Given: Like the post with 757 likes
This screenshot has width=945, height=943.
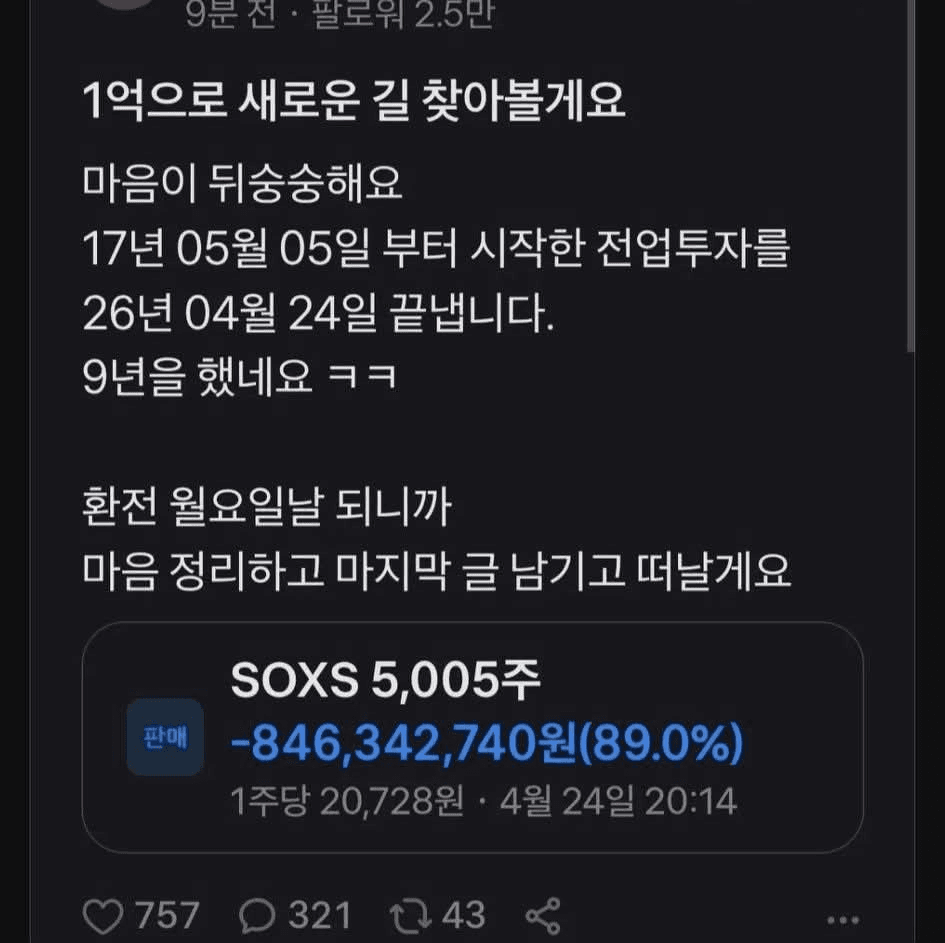Looking at the screenshot, I should [x=103, y=915].
